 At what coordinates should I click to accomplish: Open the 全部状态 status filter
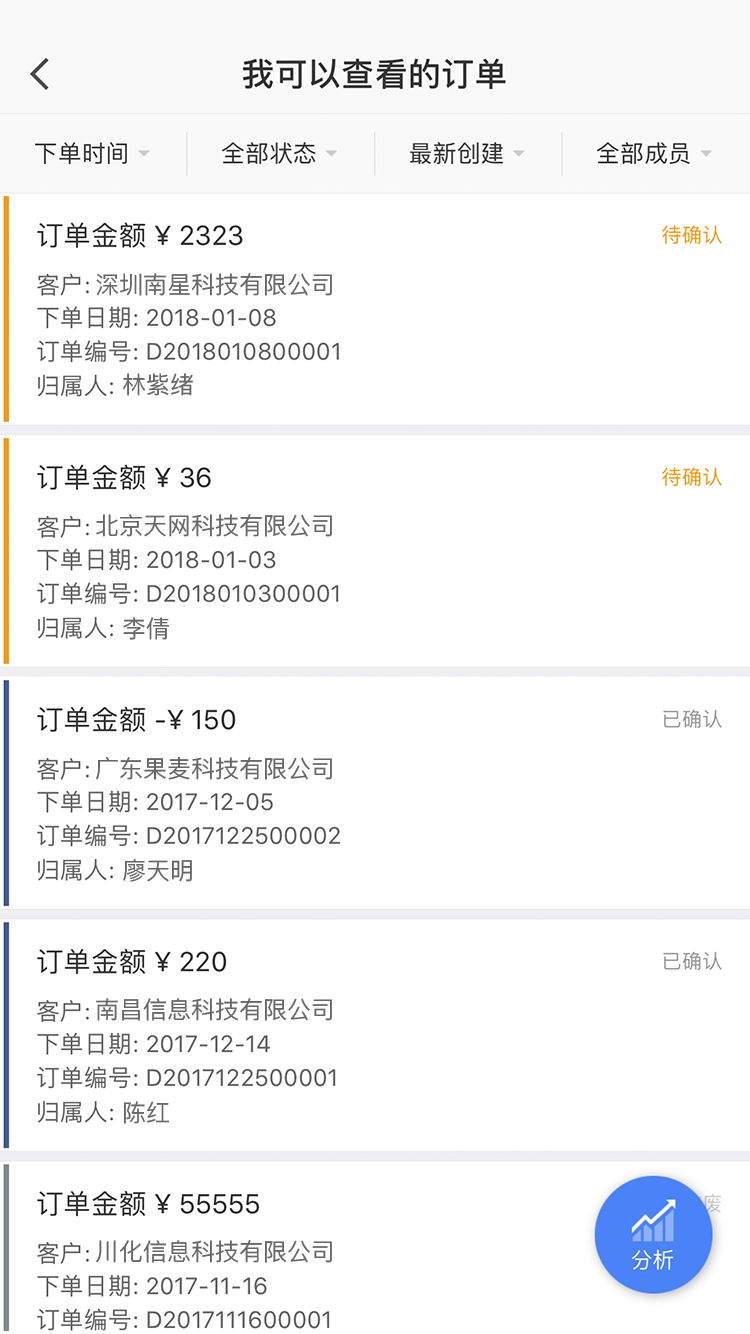(x=279, y=154)
